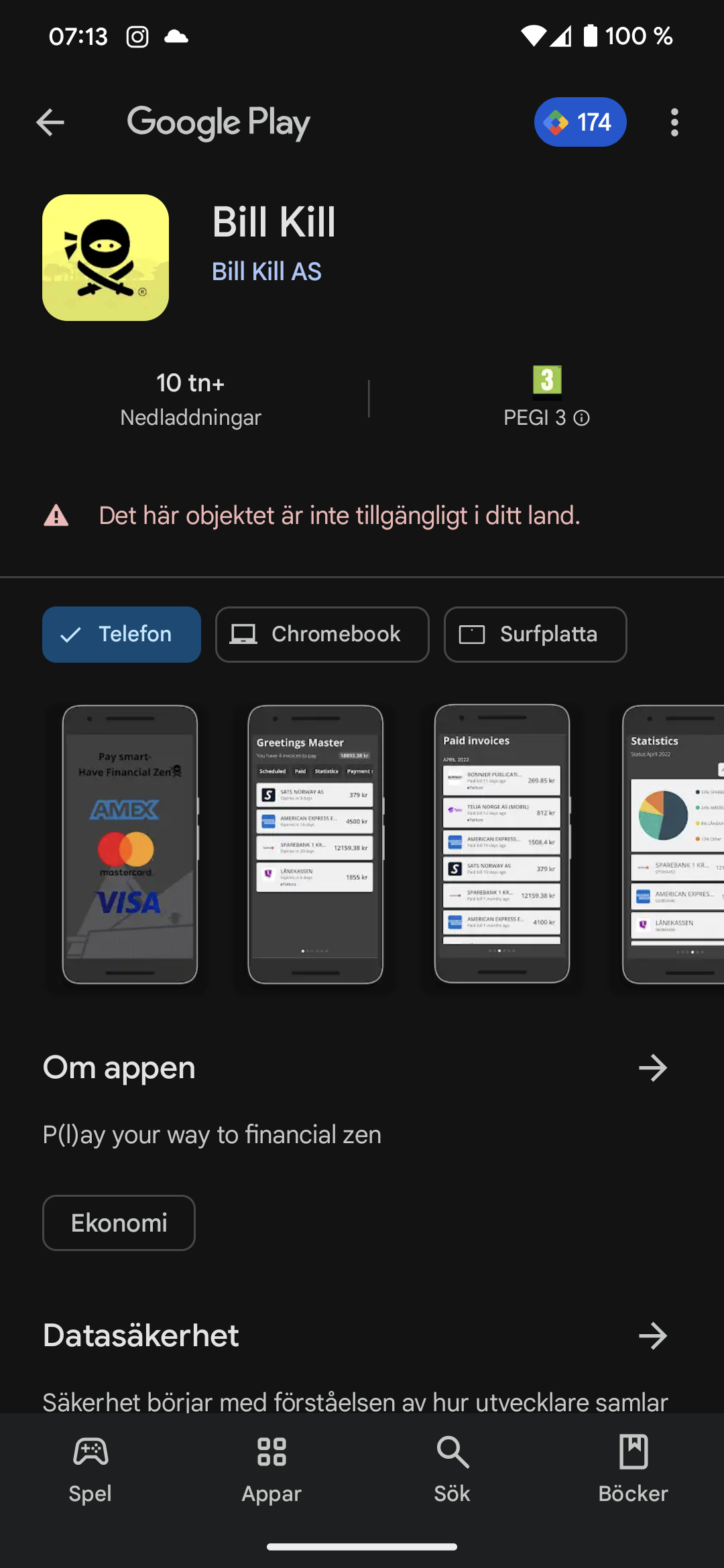Enable the Surfplatta device filter
The image size is (724, 1568).
(x=535, y=634)
